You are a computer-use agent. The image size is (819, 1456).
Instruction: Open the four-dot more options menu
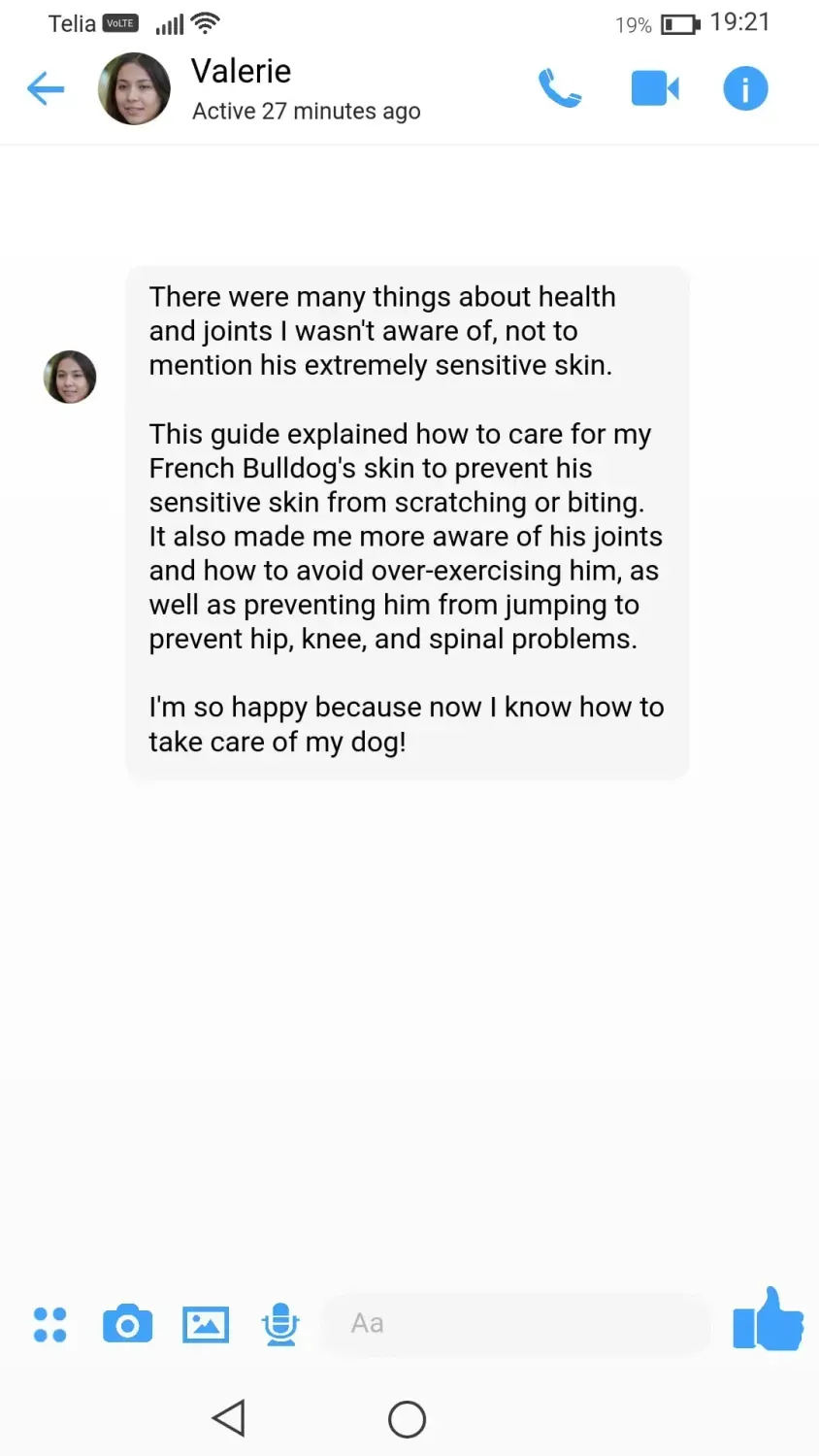tap(49, 1324)
